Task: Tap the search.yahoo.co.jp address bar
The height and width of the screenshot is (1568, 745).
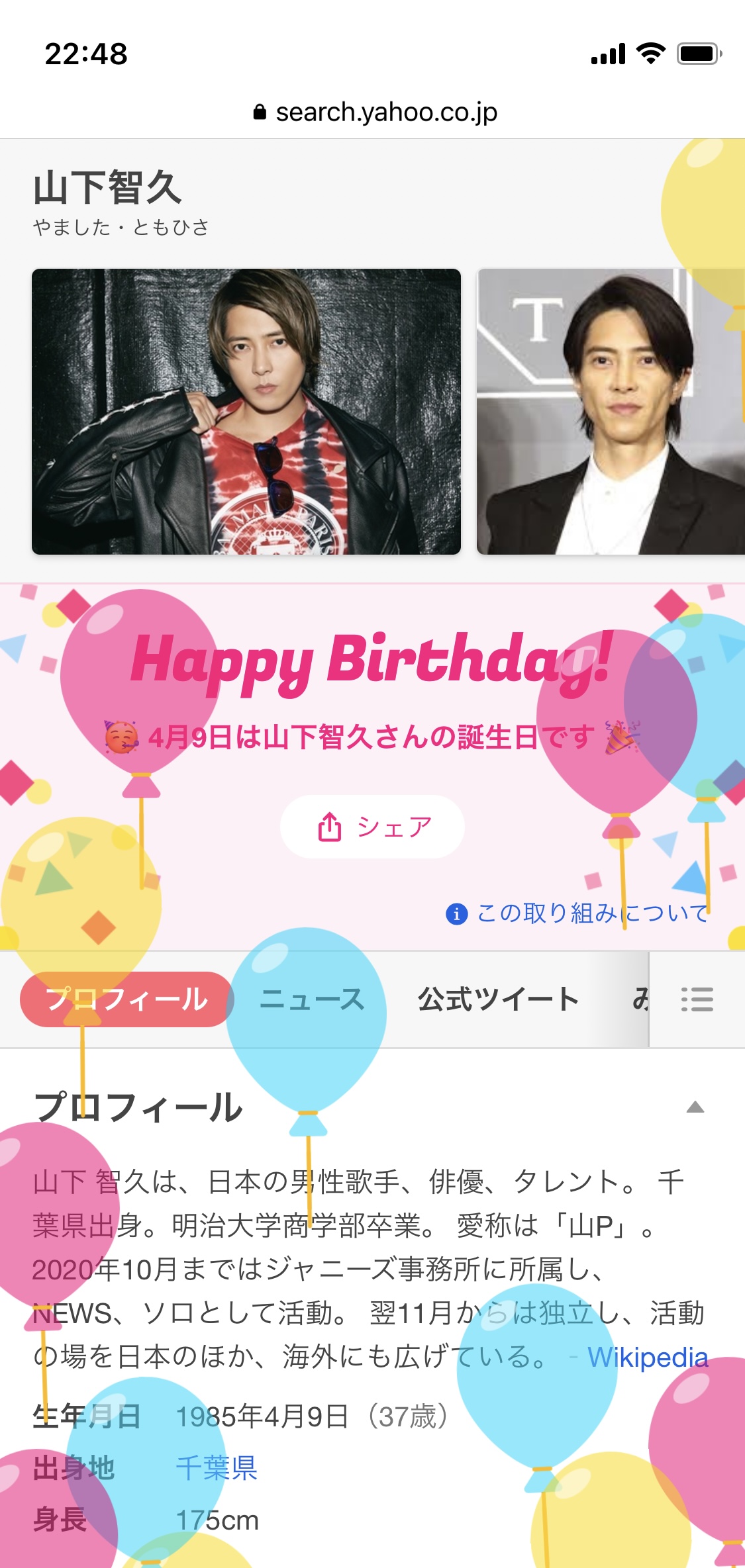Action: (375, 113)
